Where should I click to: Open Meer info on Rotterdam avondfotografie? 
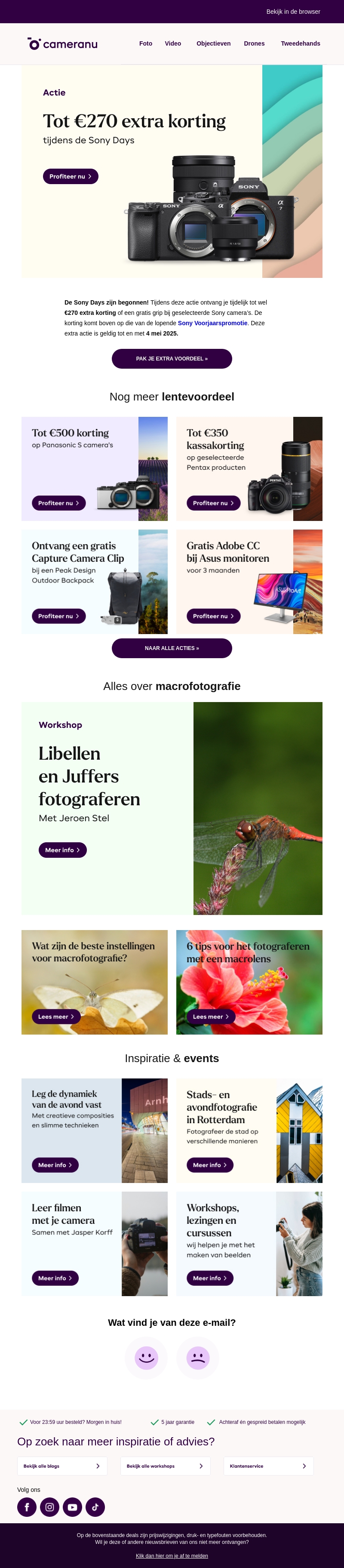(x=209, y=1165)
